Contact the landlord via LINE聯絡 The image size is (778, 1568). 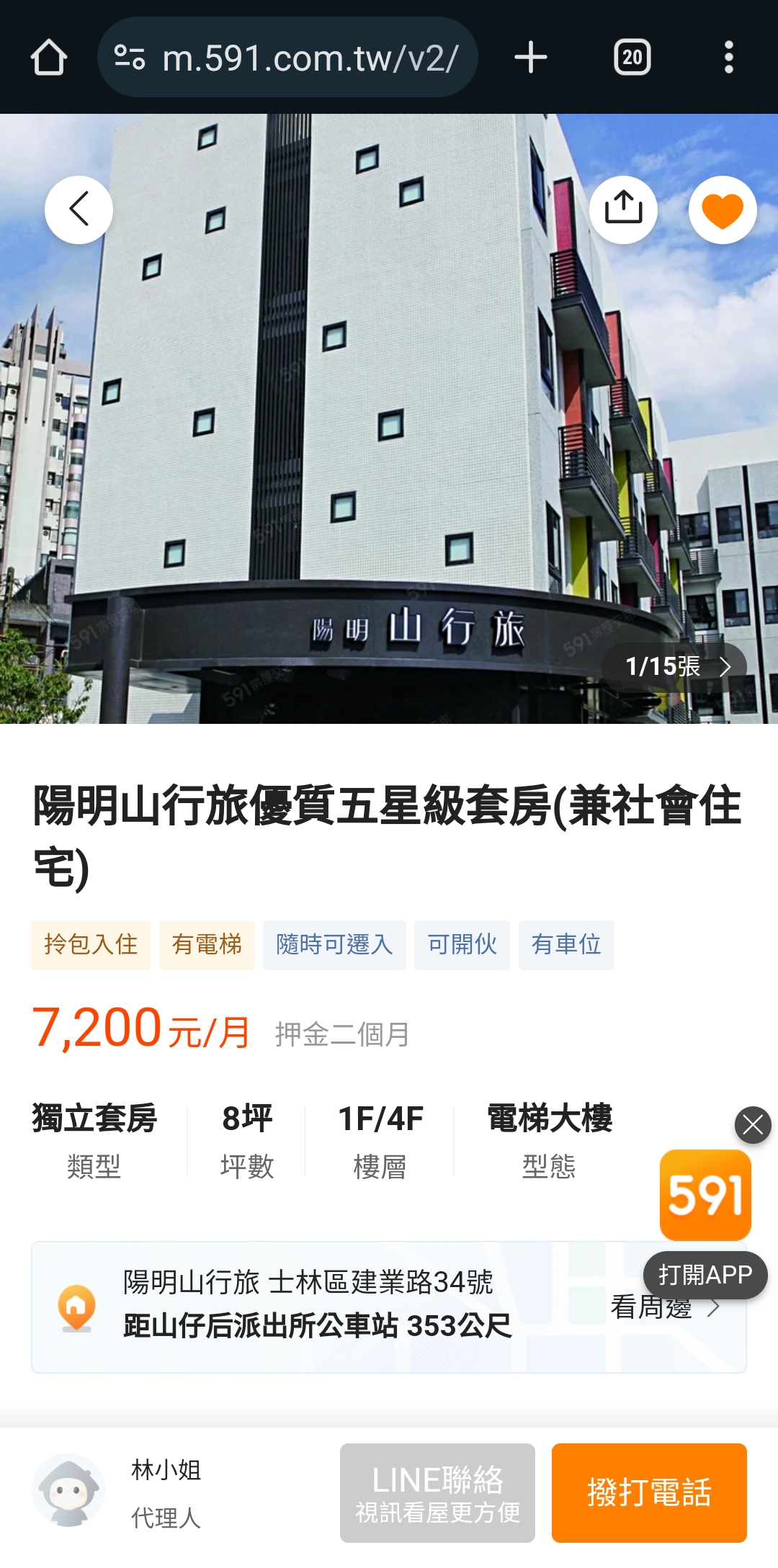point(437,1492)
